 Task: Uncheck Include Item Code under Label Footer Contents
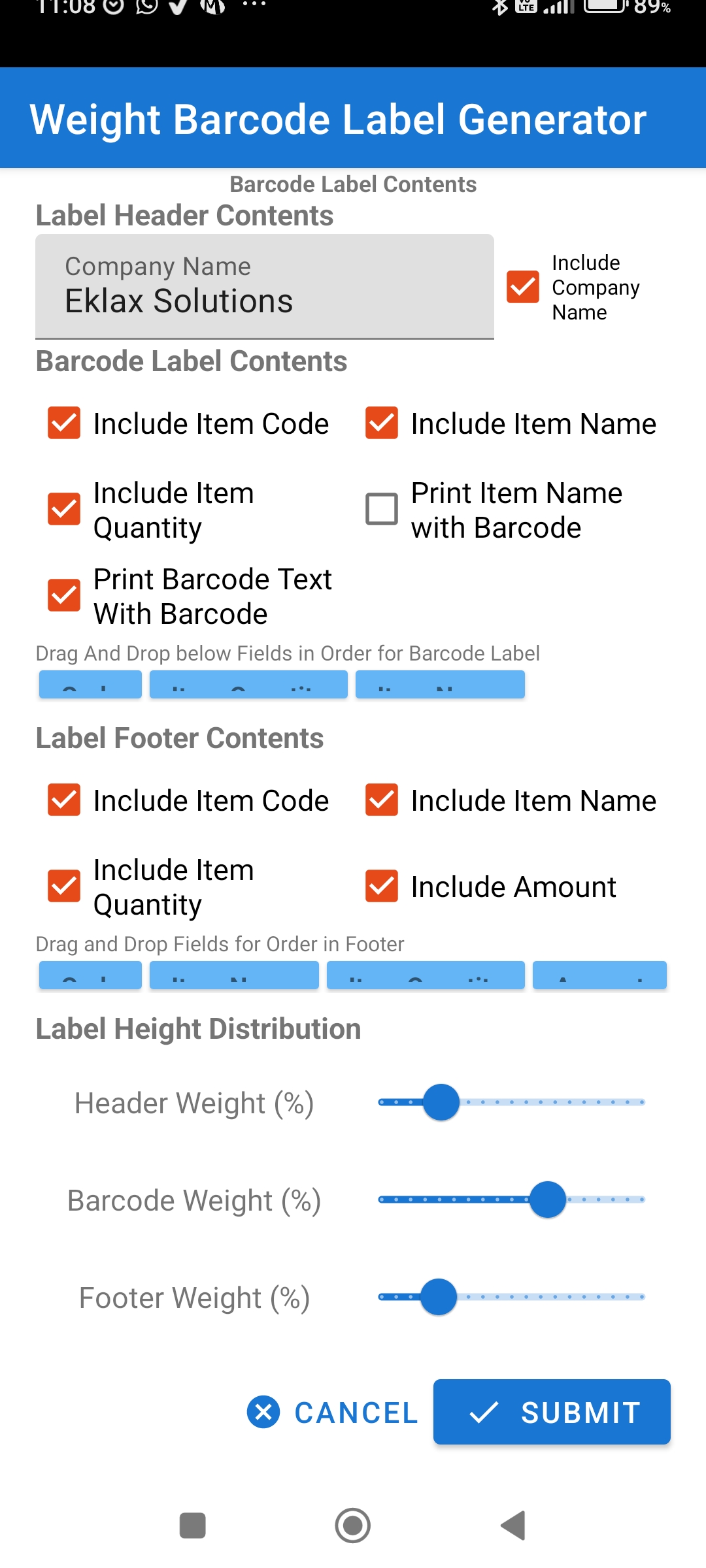coord(64,800)
